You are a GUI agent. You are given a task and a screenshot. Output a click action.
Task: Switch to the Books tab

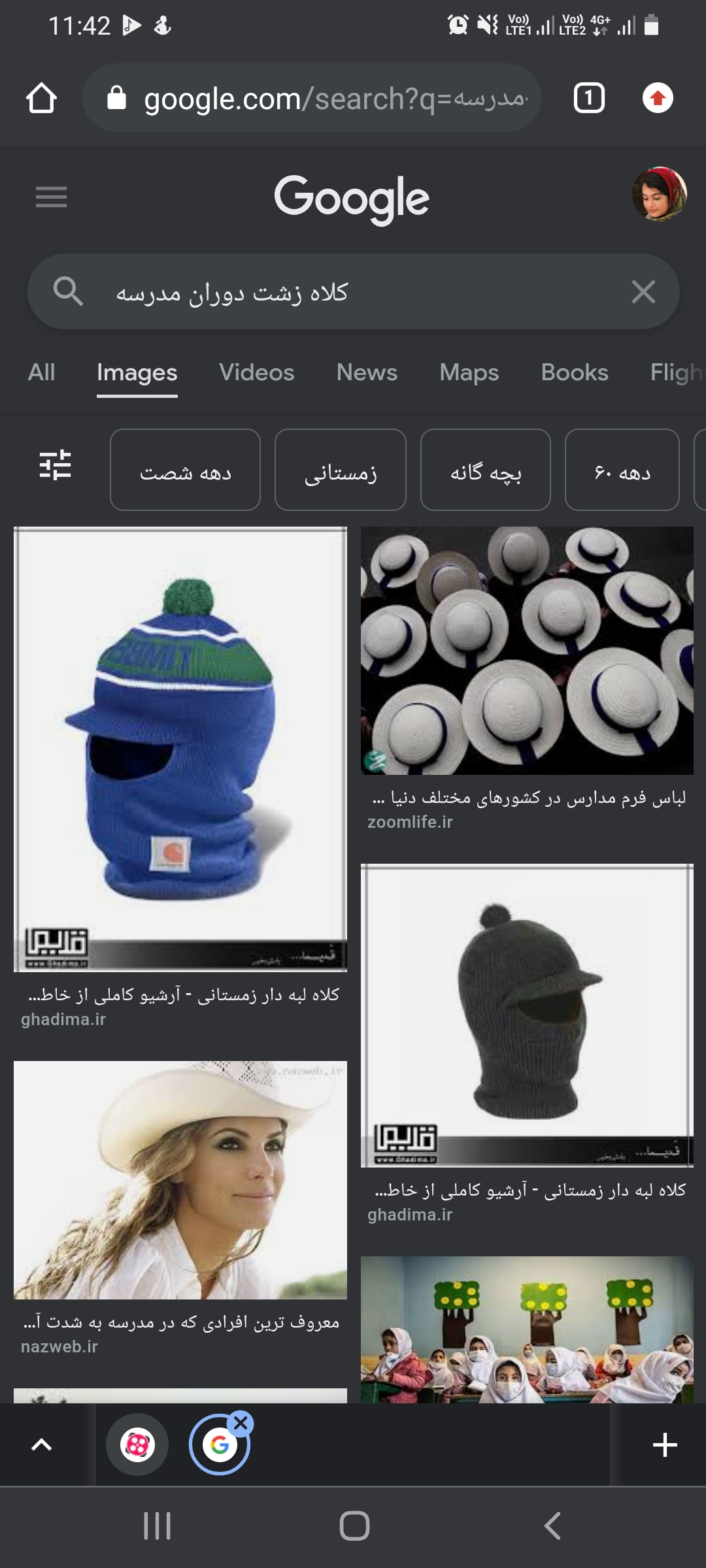[x=575, y=372]
